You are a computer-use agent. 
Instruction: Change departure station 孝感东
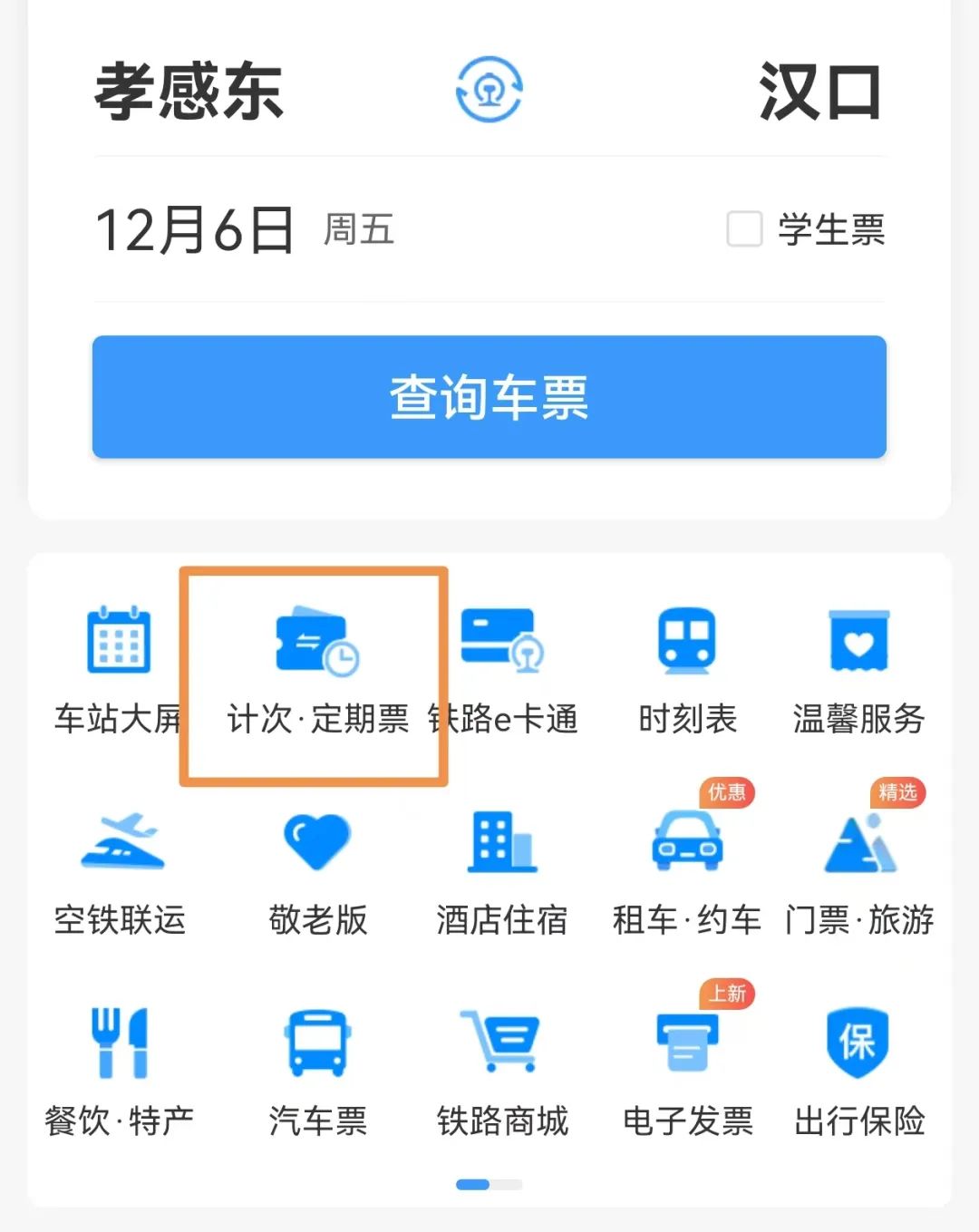coord(189,92)
